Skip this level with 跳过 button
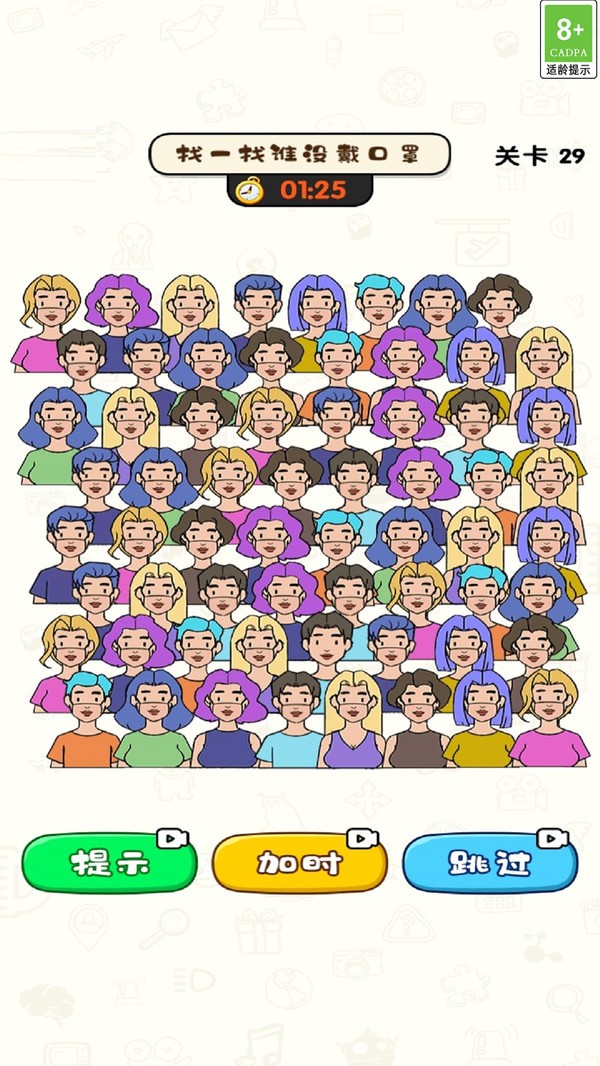This screenshot has height=1066, width=600. (490, 863)
